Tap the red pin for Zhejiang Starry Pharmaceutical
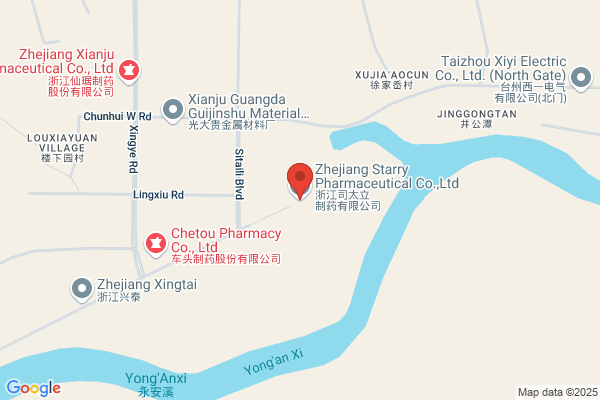 (x=300, y=181)
